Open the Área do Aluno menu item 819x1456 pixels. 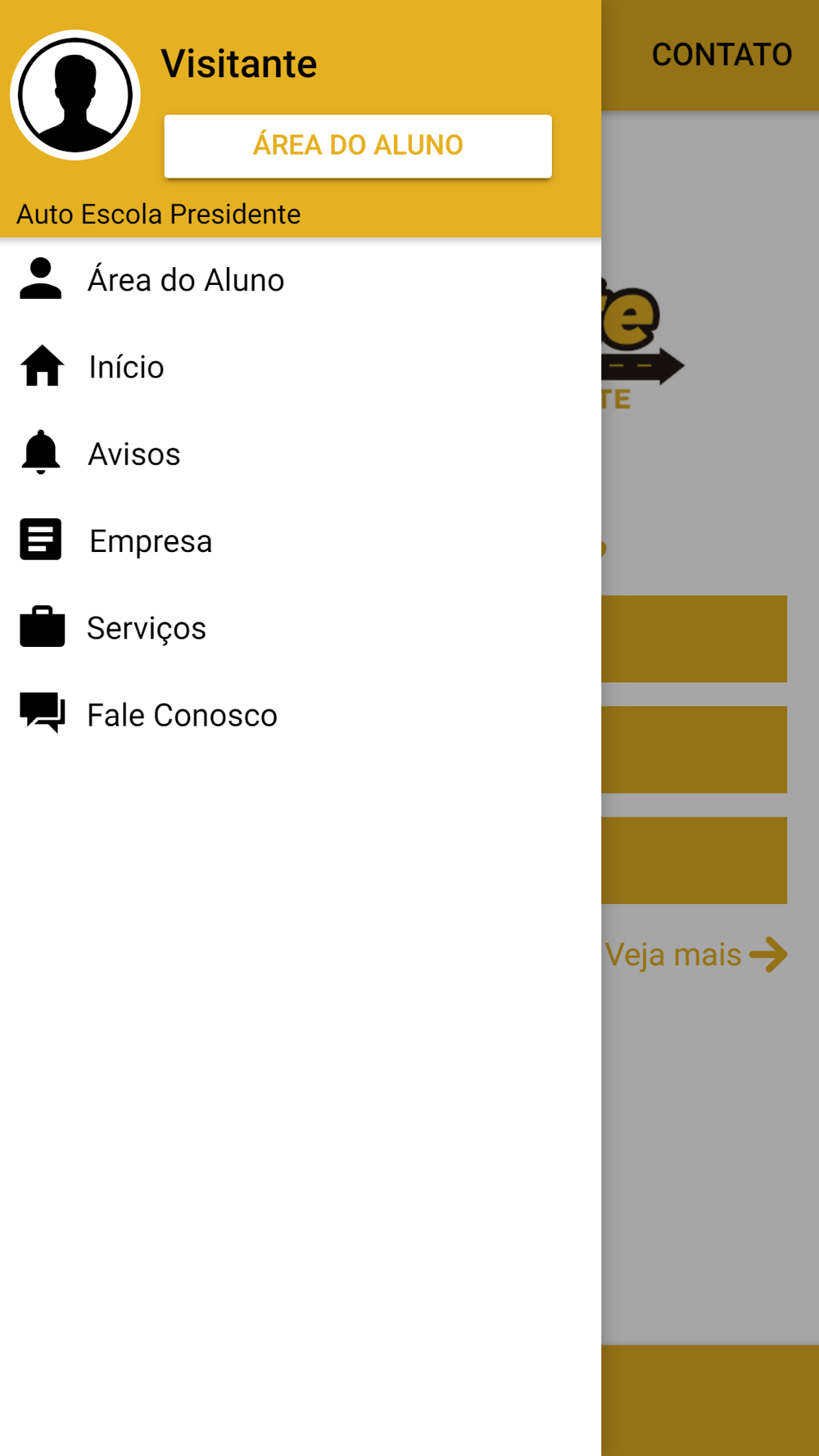click(301, 280)
